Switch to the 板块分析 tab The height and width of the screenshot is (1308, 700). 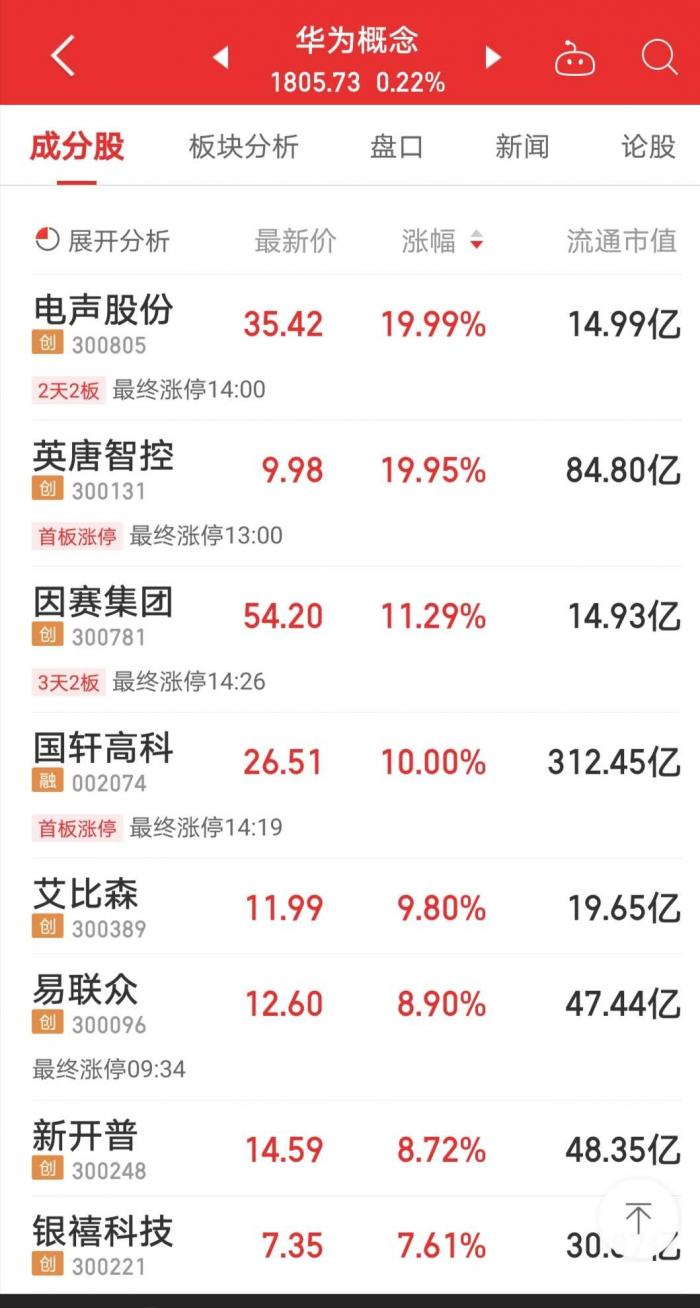243,147
